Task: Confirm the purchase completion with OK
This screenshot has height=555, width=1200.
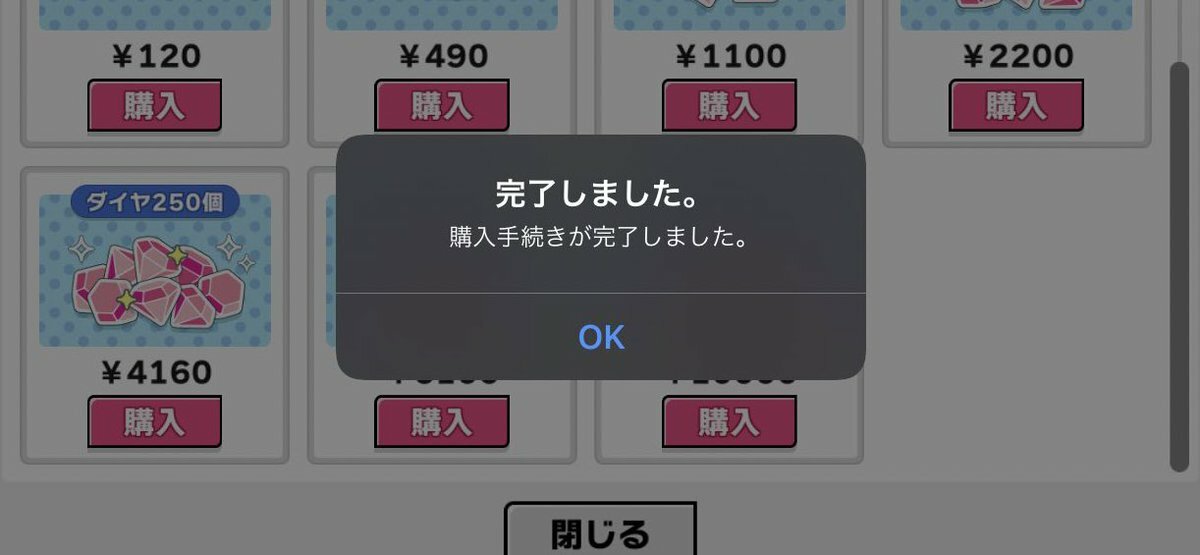Action: point(601,337)
